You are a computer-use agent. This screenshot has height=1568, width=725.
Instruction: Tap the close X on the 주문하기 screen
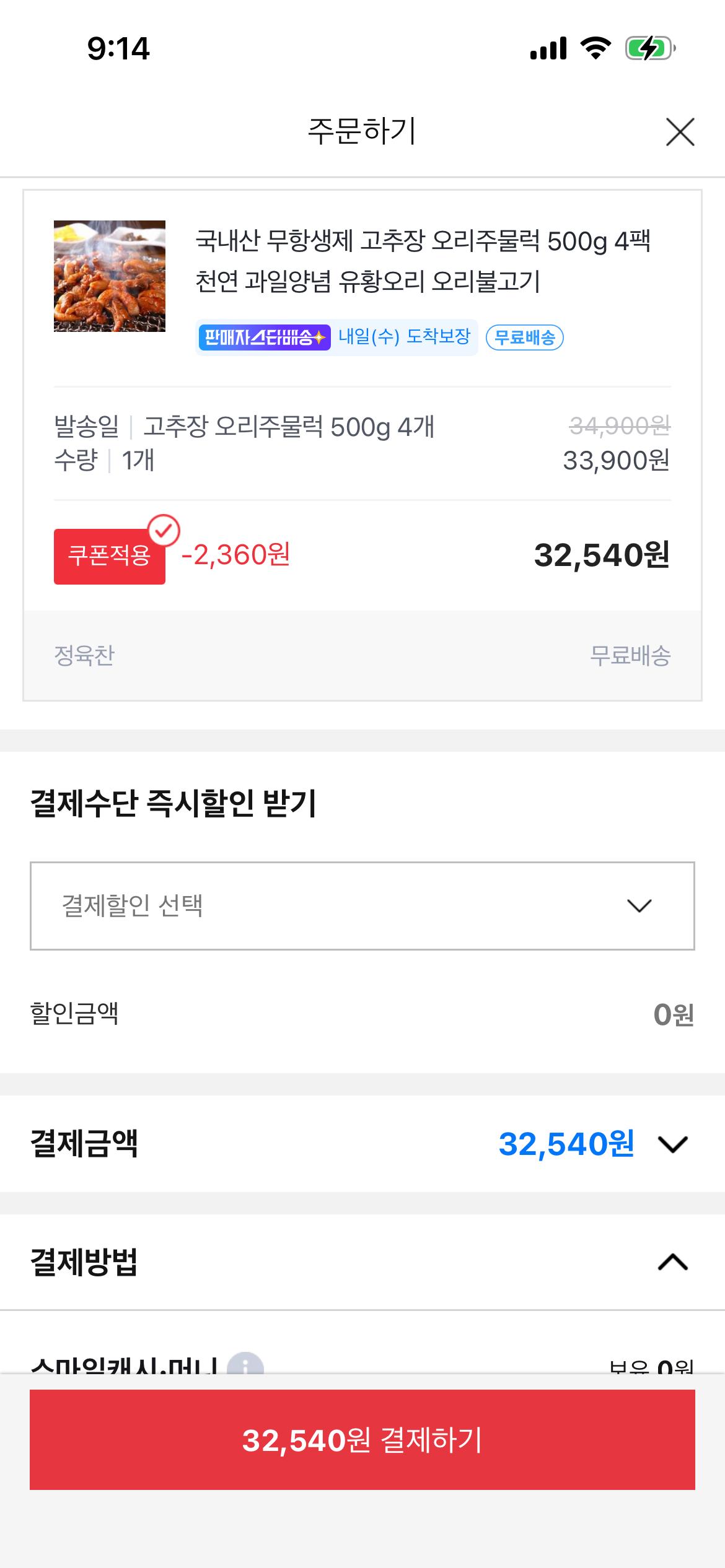(682, 131)
